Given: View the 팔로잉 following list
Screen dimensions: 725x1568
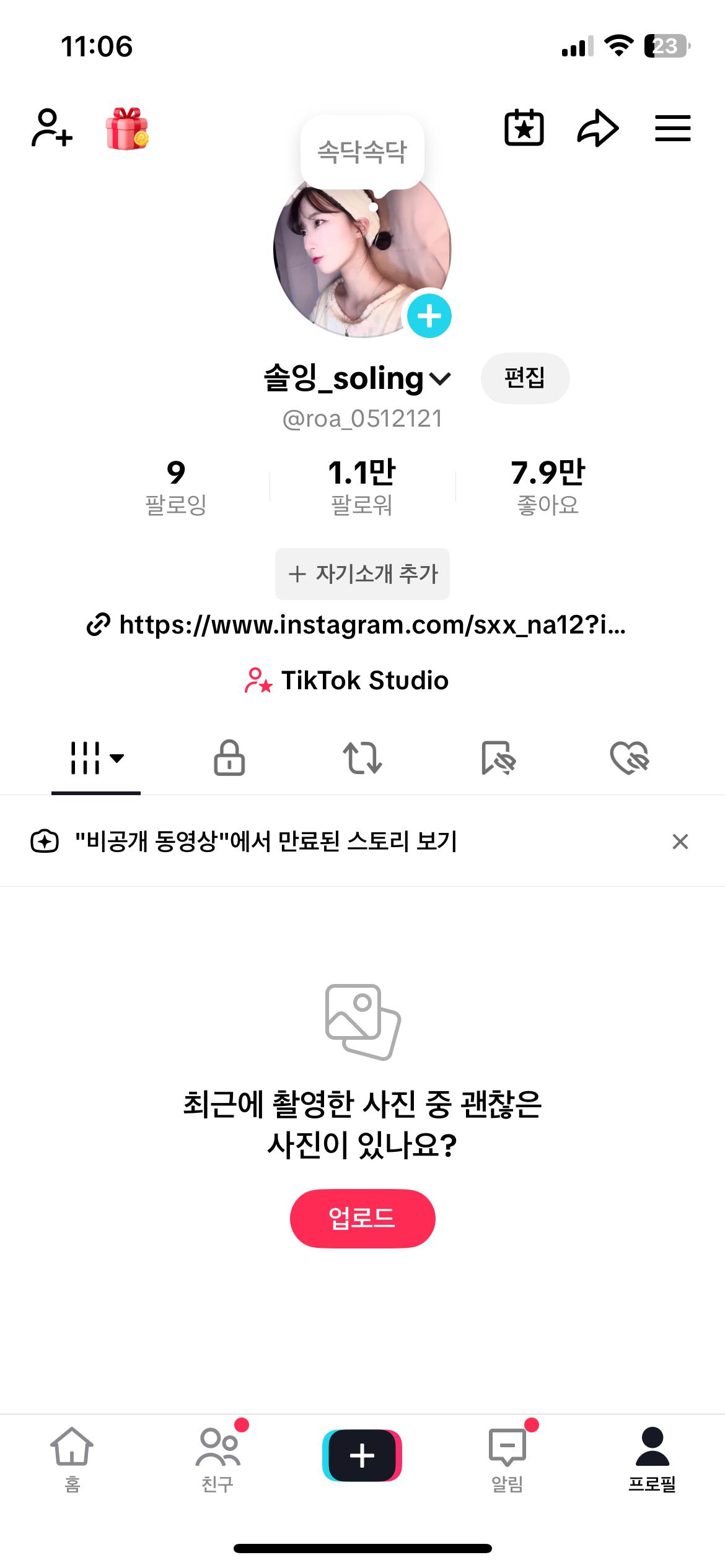Looking at the screenshot, I should click(x=176, y=487).
